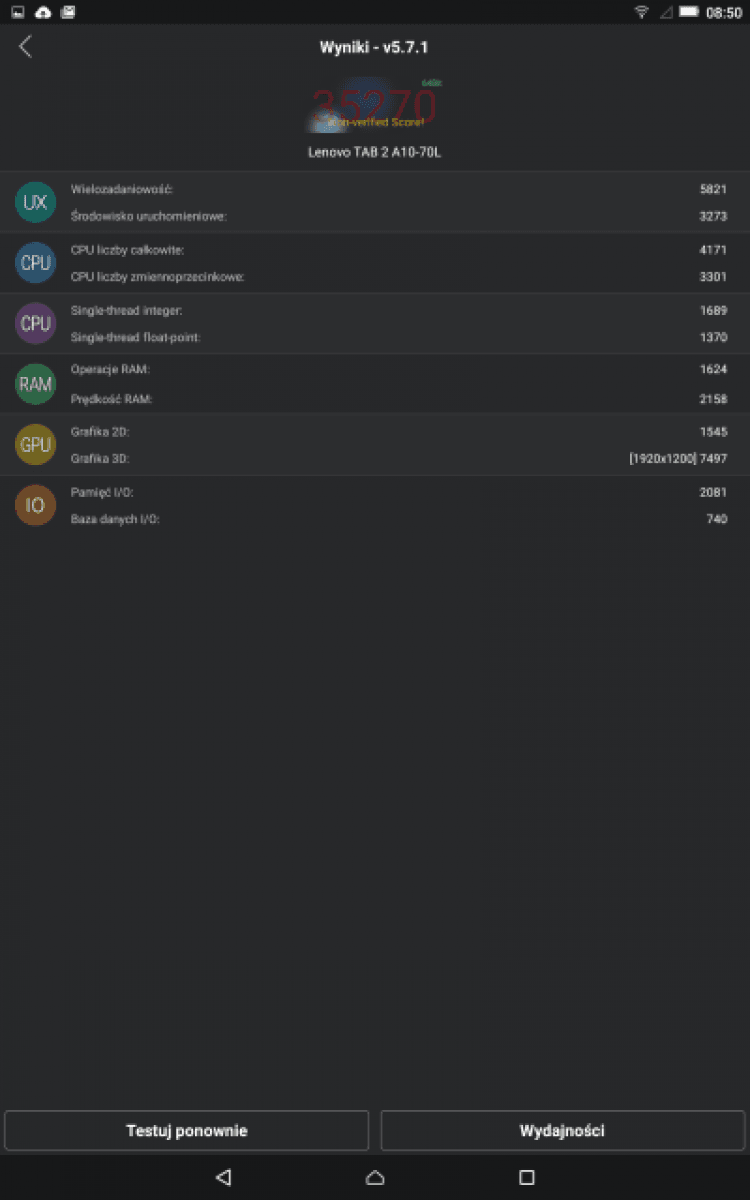
Task: Open the GPU Grafika results row
Action: [375, 445]
